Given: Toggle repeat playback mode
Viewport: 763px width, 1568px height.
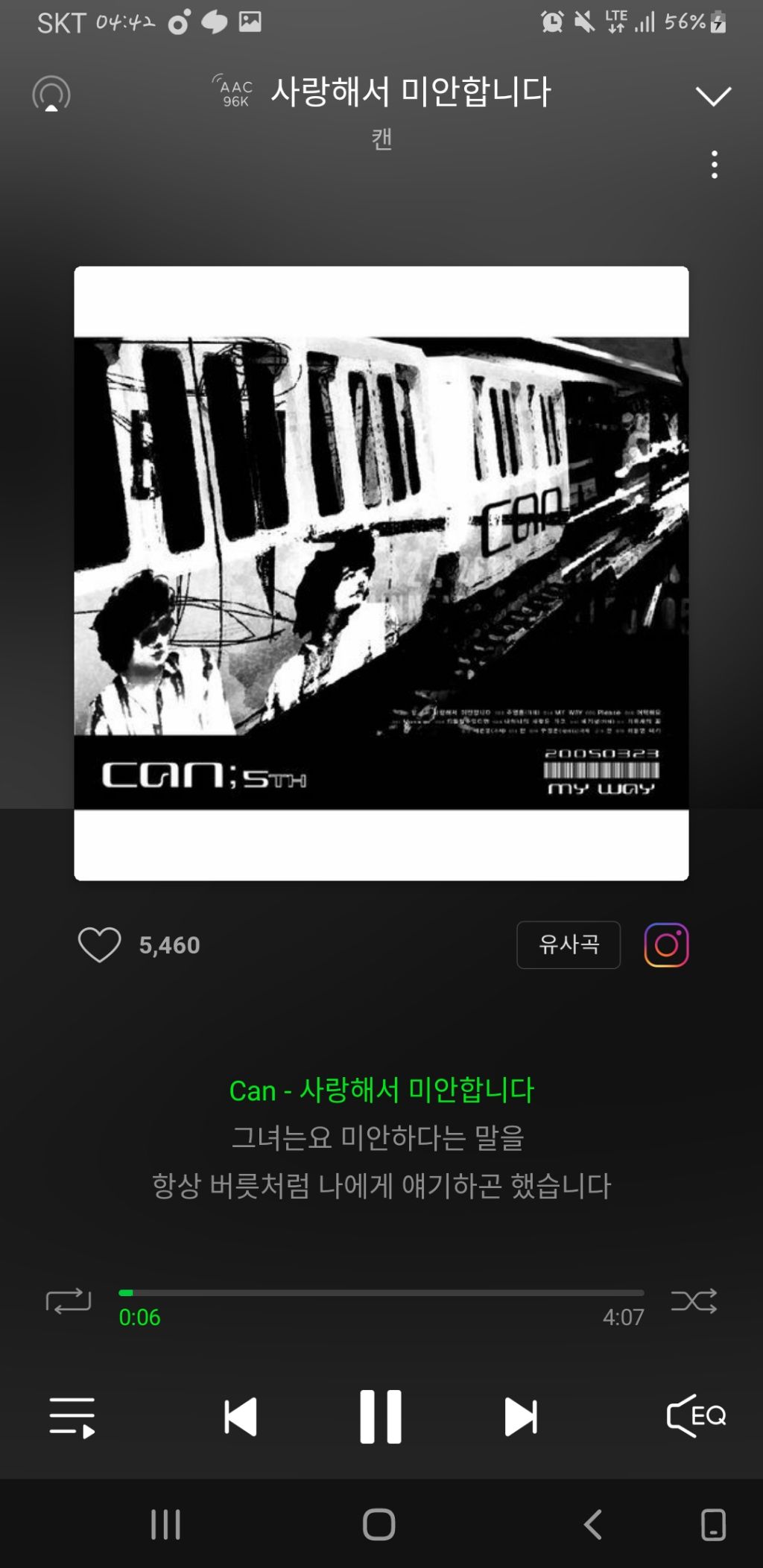Looking at the screenshot, I should point(66,1297).
